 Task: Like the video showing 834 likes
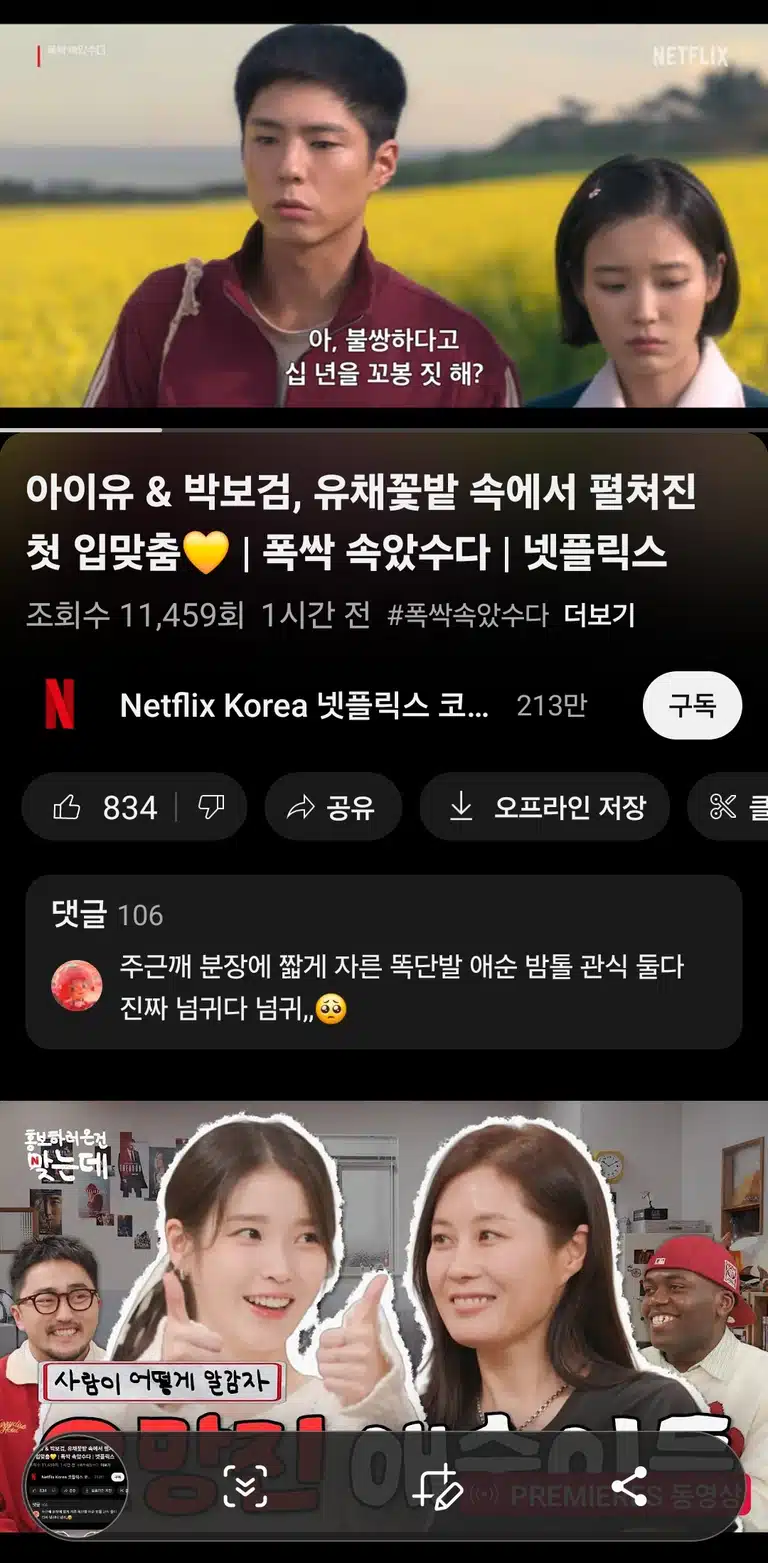pyautogui.click(x=104, y=807)
